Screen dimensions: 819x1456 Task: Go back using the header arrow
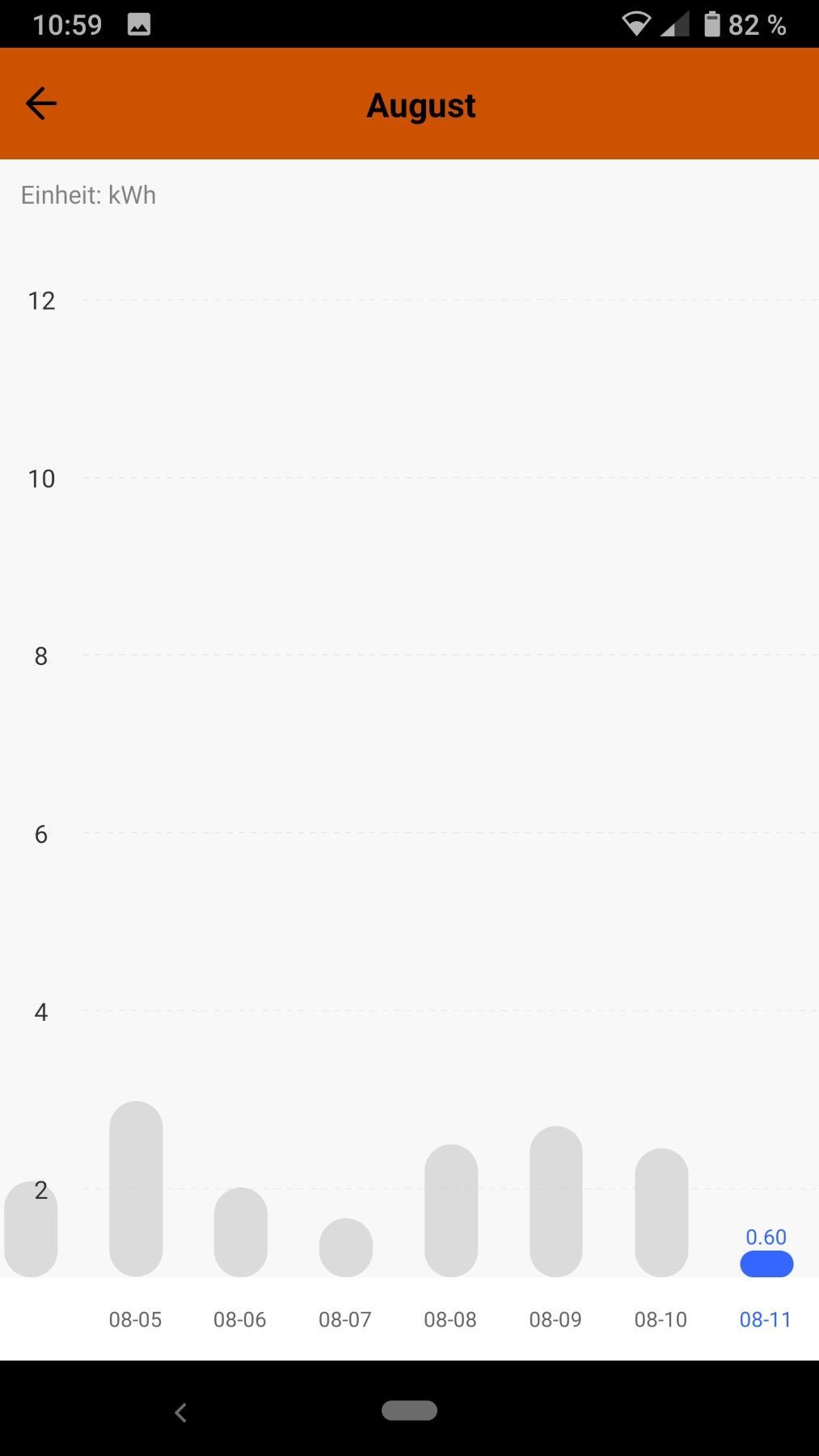tap(40, 104)
